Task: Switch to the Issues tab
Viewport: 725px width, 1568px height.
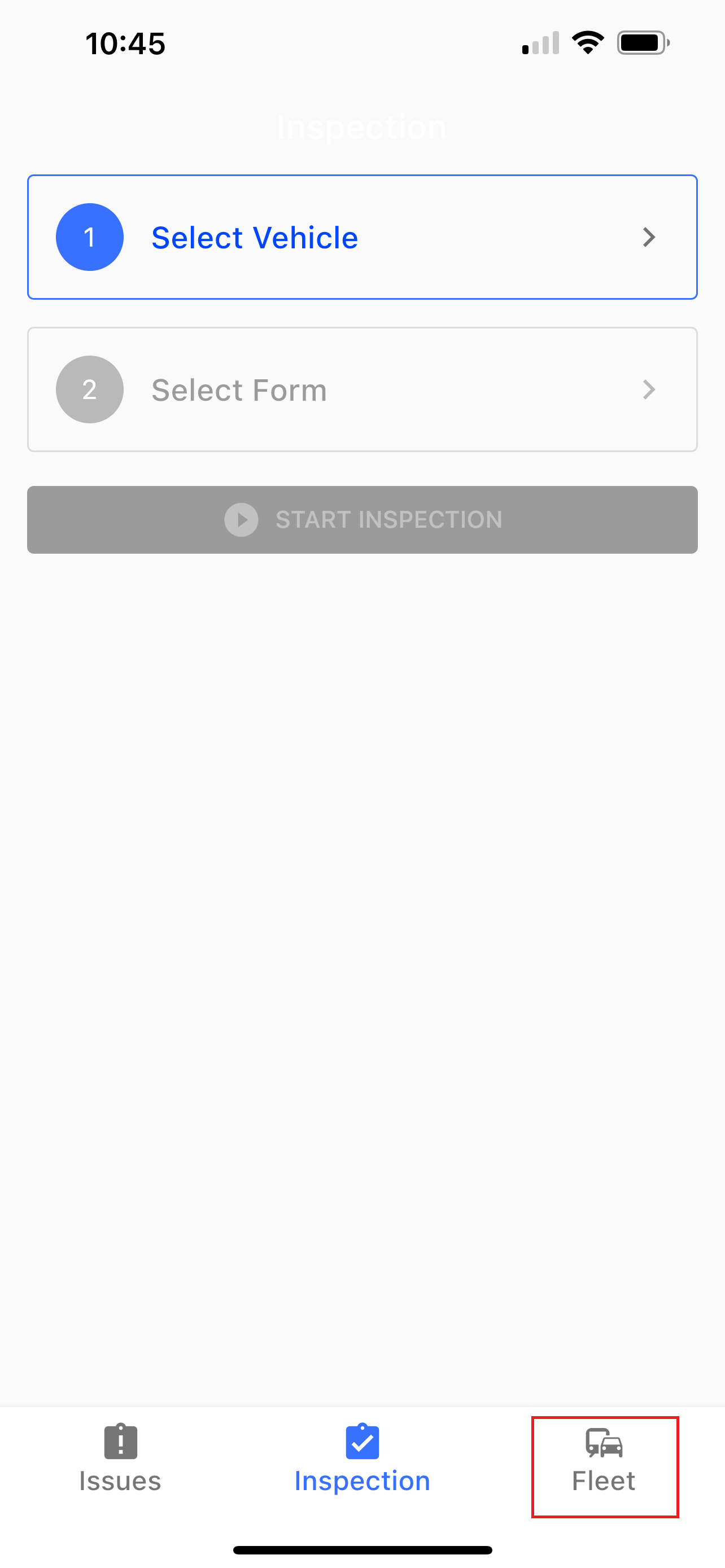Action: click(120, 1458)
